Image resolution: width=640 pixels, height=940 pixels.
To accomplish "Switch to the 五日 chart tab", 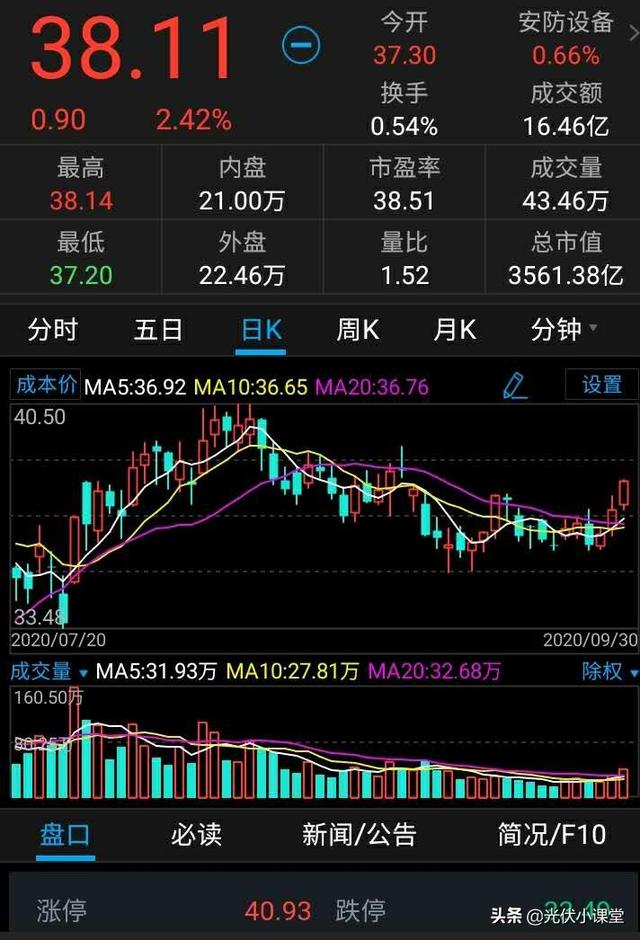I will tap(158, 330).
